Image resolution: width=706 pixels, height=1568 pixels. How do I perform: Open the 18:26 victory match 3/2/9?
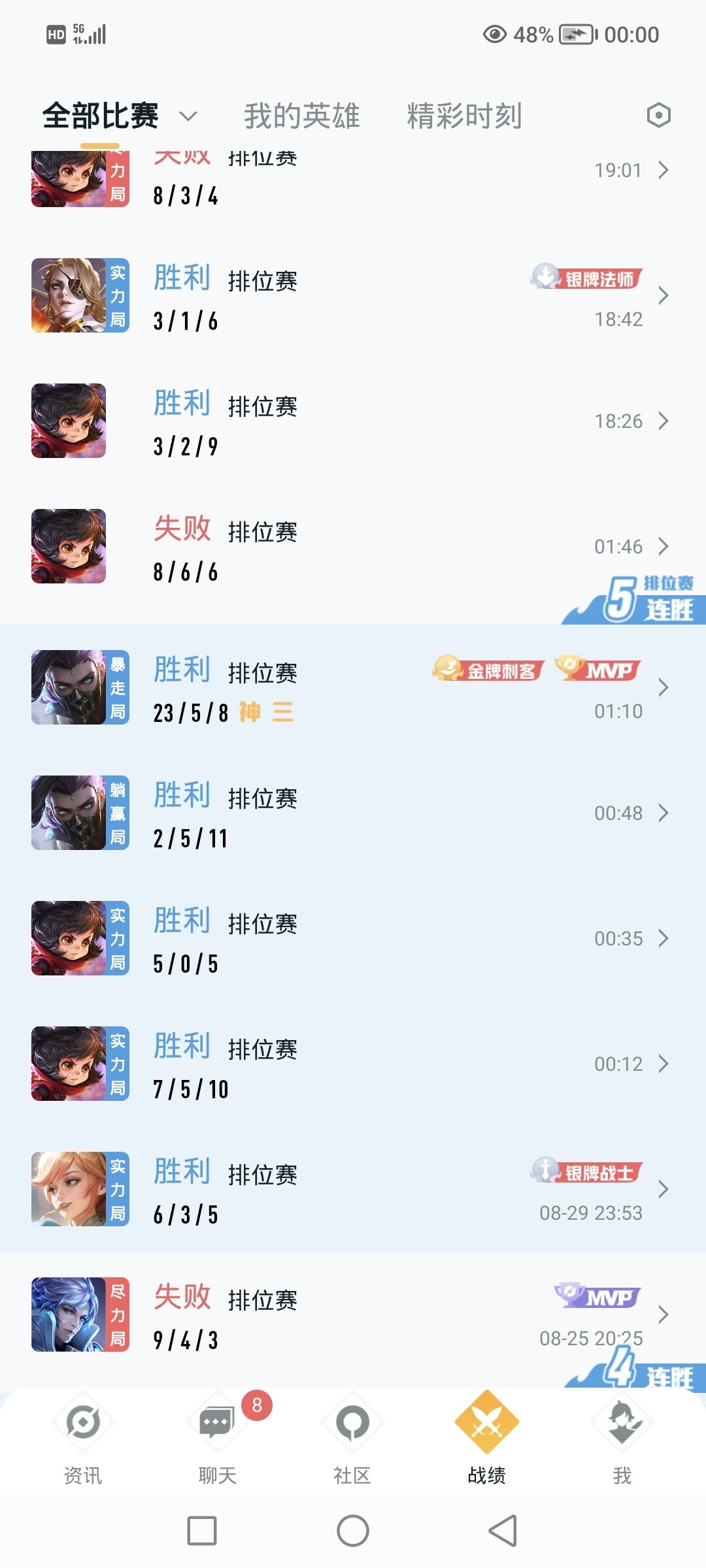point(353,421)
